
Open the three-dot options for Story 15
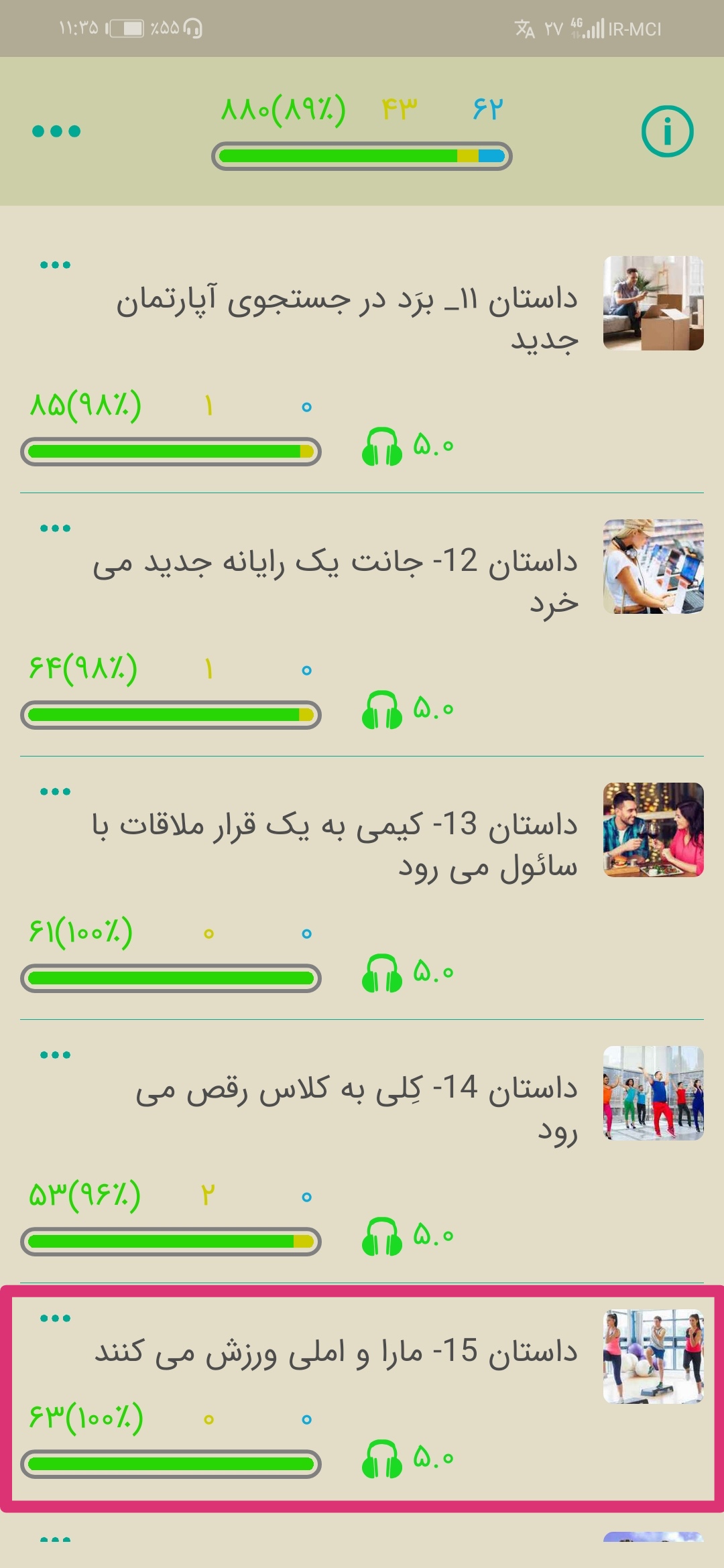pos(55,1319)
